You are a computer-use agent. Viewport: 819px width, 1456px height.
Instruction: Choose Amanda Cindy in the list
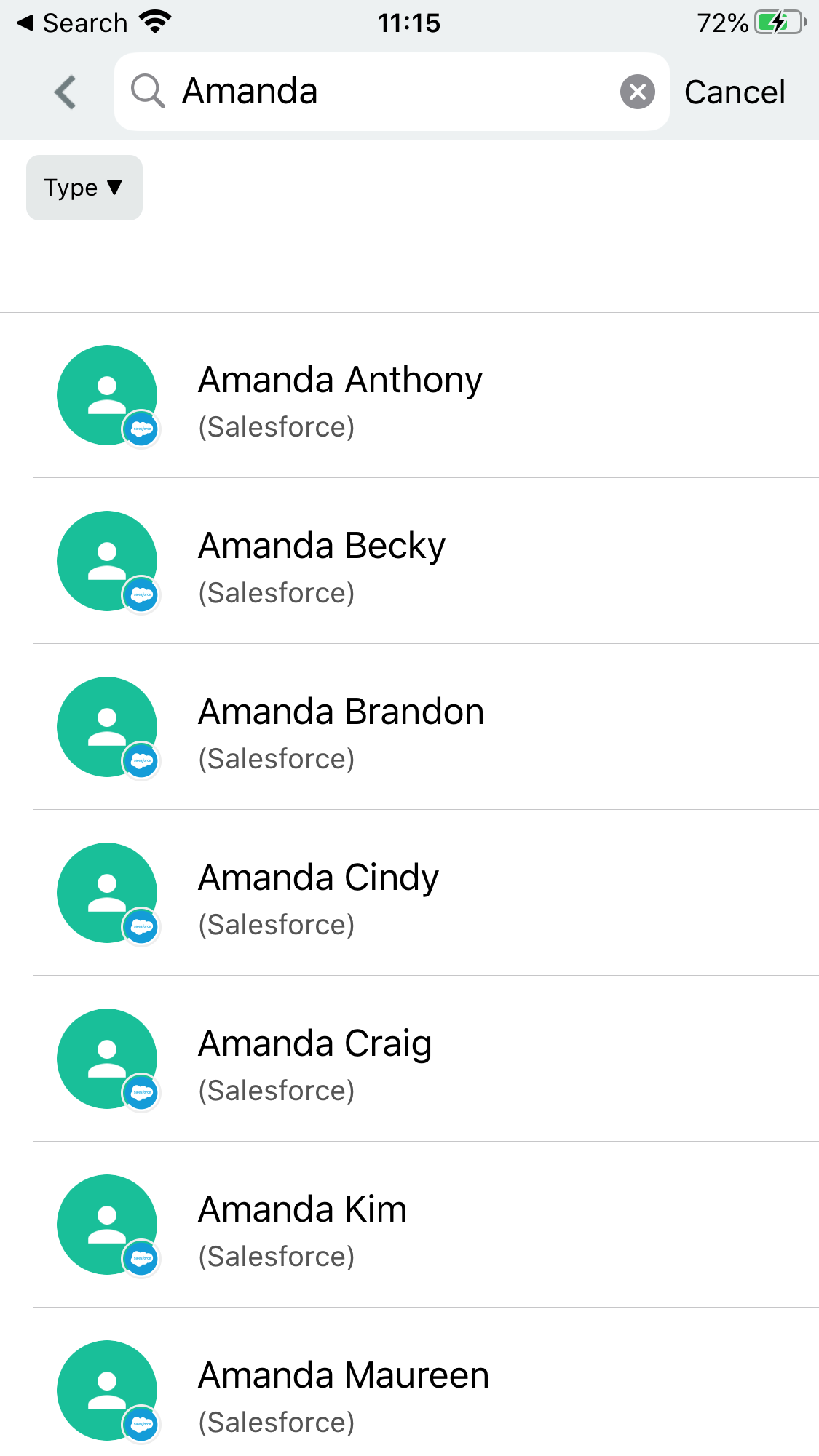click(318, 894)
